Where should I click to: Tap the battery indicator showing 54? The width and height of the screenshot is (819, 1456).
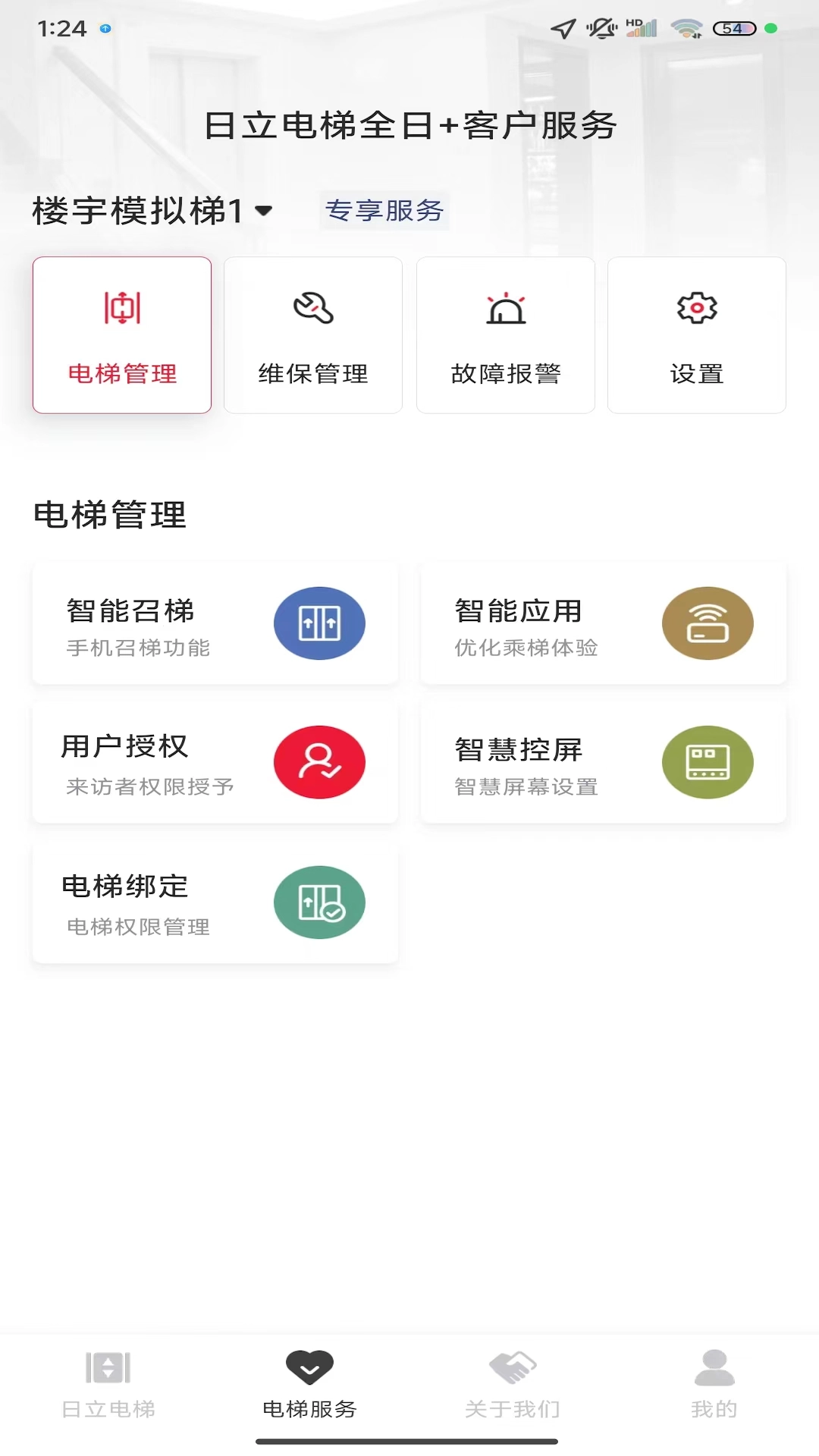pos(733,27)
